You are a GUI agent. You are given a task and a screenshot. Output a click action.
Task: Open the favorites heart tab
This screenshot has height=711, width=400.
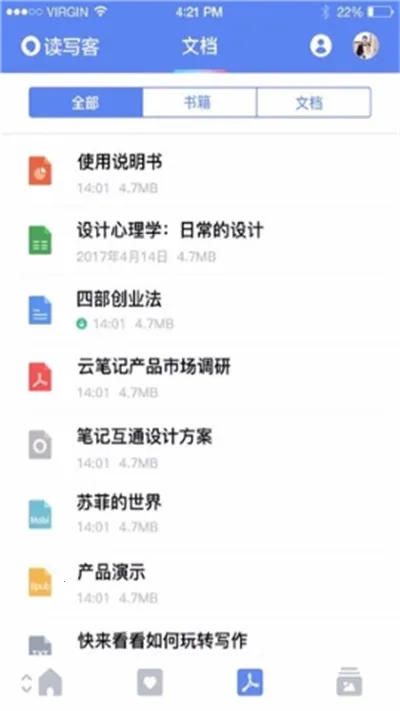point(150,682)
